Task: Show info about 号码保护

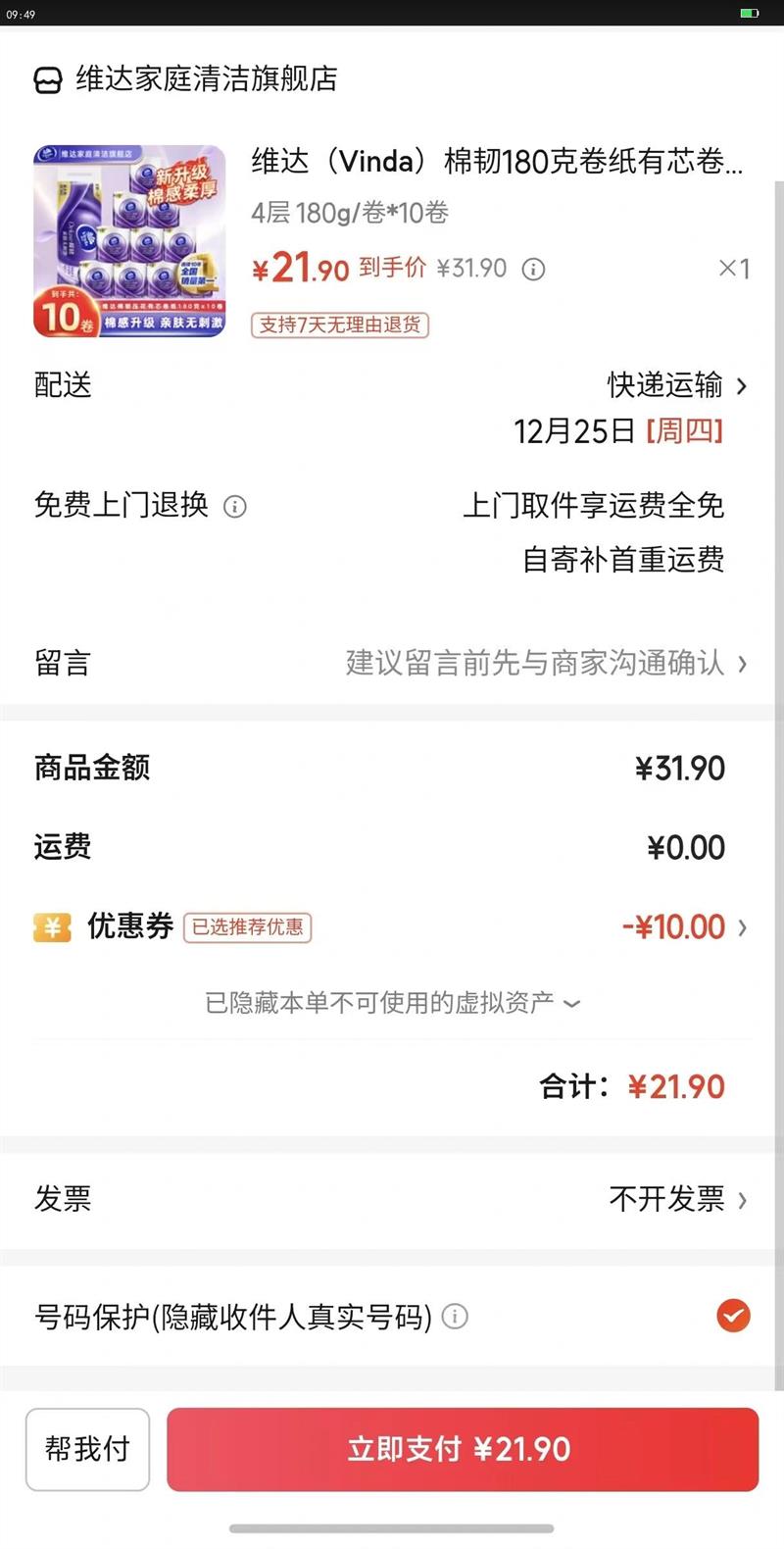Action: coord(455,1317)
